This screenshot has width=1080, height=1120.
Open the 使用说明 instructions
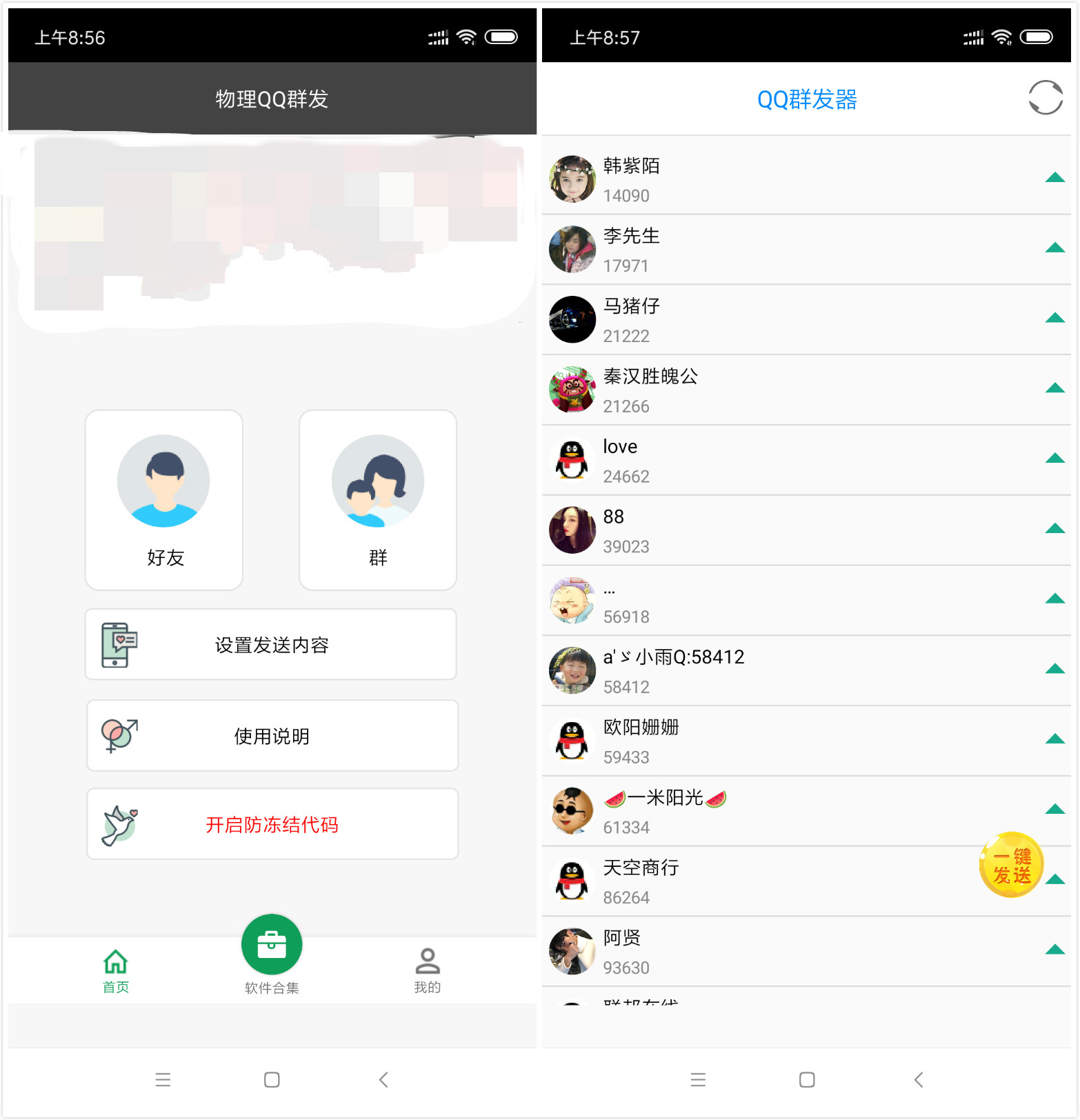tap(272, 736)
